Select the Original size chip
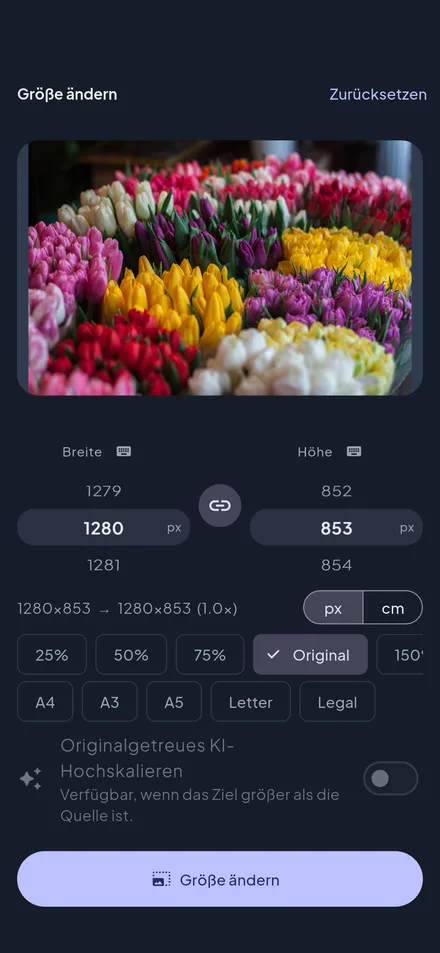Viewport: 440px width, 953px height. click(x=310, y=655)
